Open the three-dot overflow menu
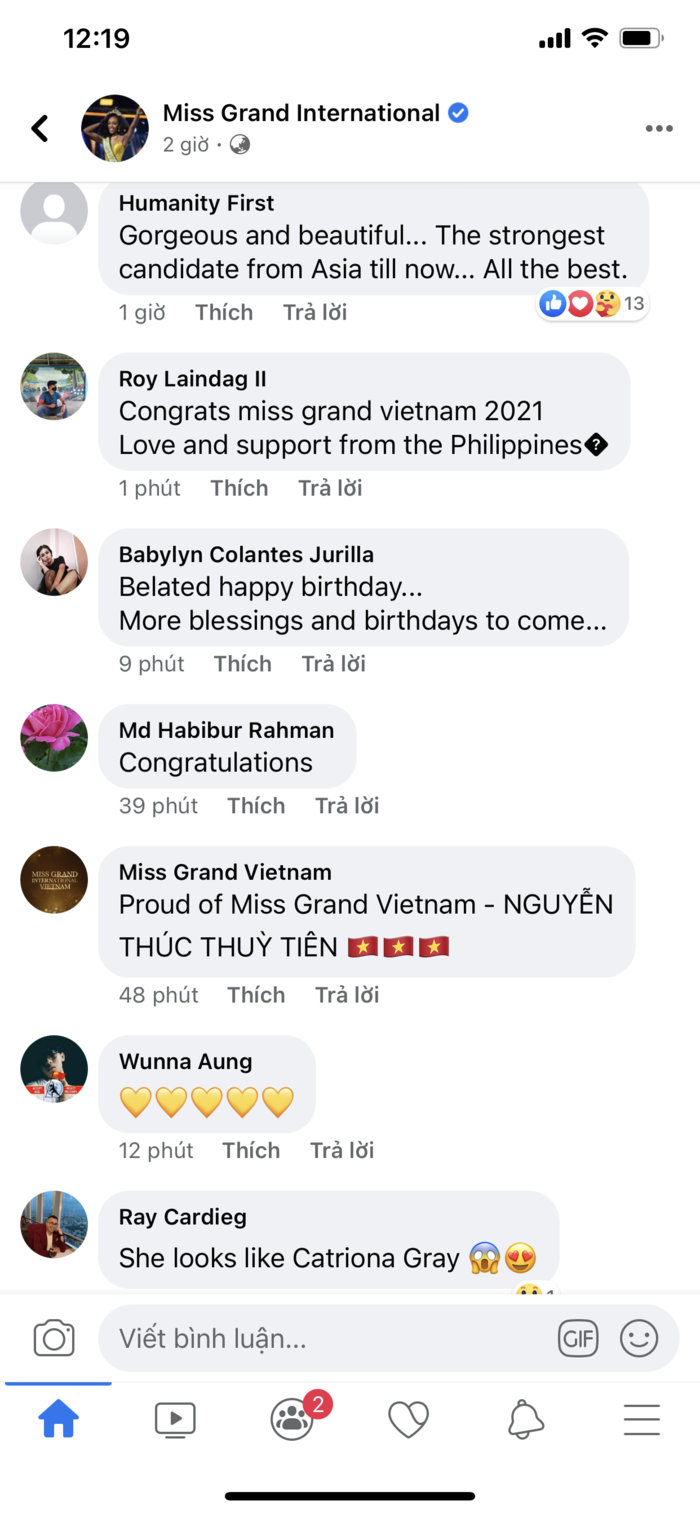This screenshot has width=700, height=1514. pos(658,128)
